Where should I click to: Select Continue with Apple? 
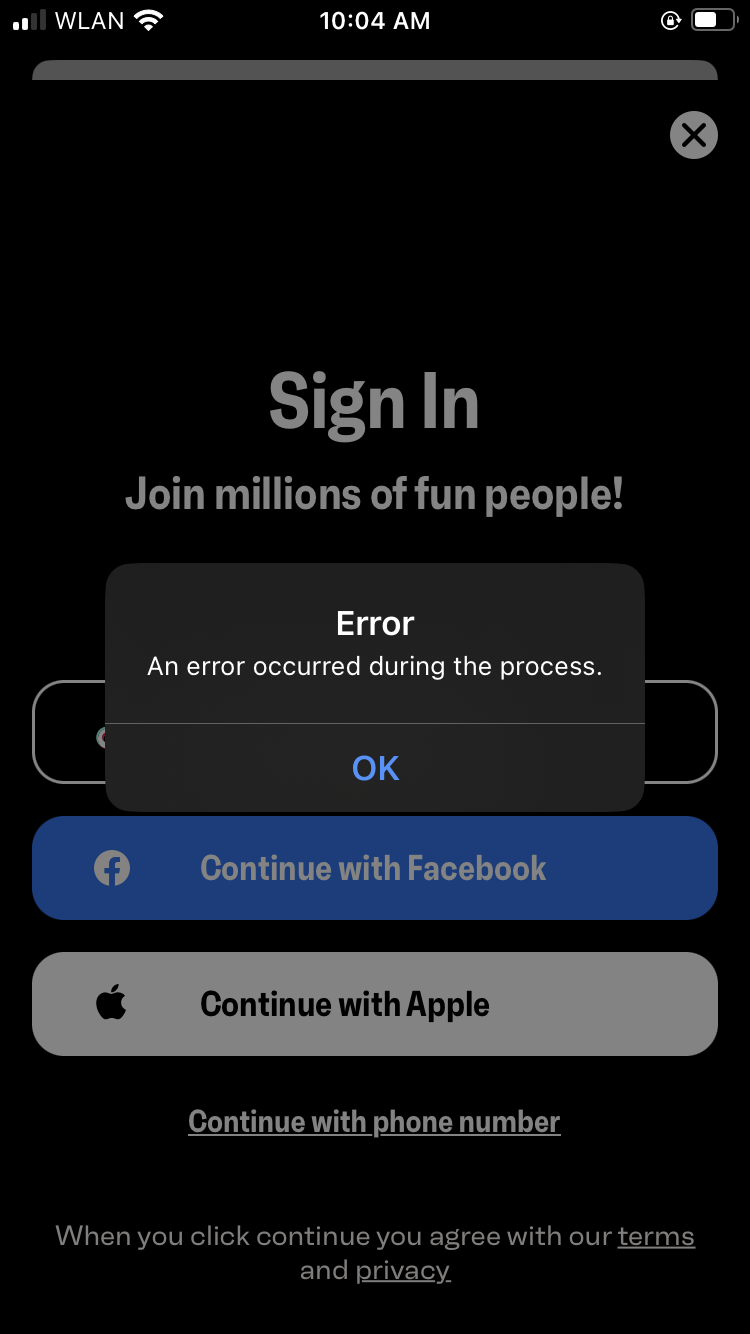(375, 1004)
